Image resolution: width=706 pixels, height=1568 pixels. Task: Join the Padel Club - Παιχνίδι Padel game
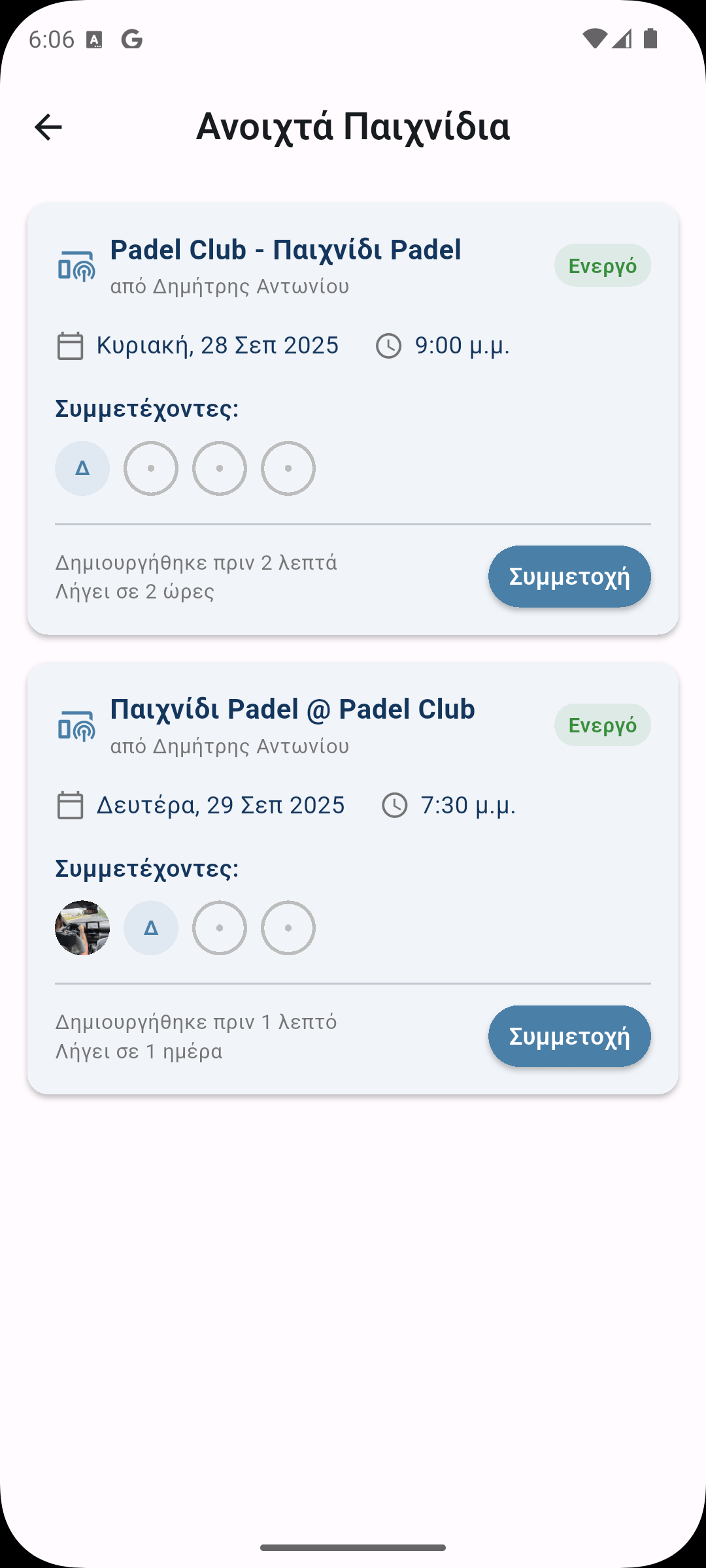pos(569,577)
